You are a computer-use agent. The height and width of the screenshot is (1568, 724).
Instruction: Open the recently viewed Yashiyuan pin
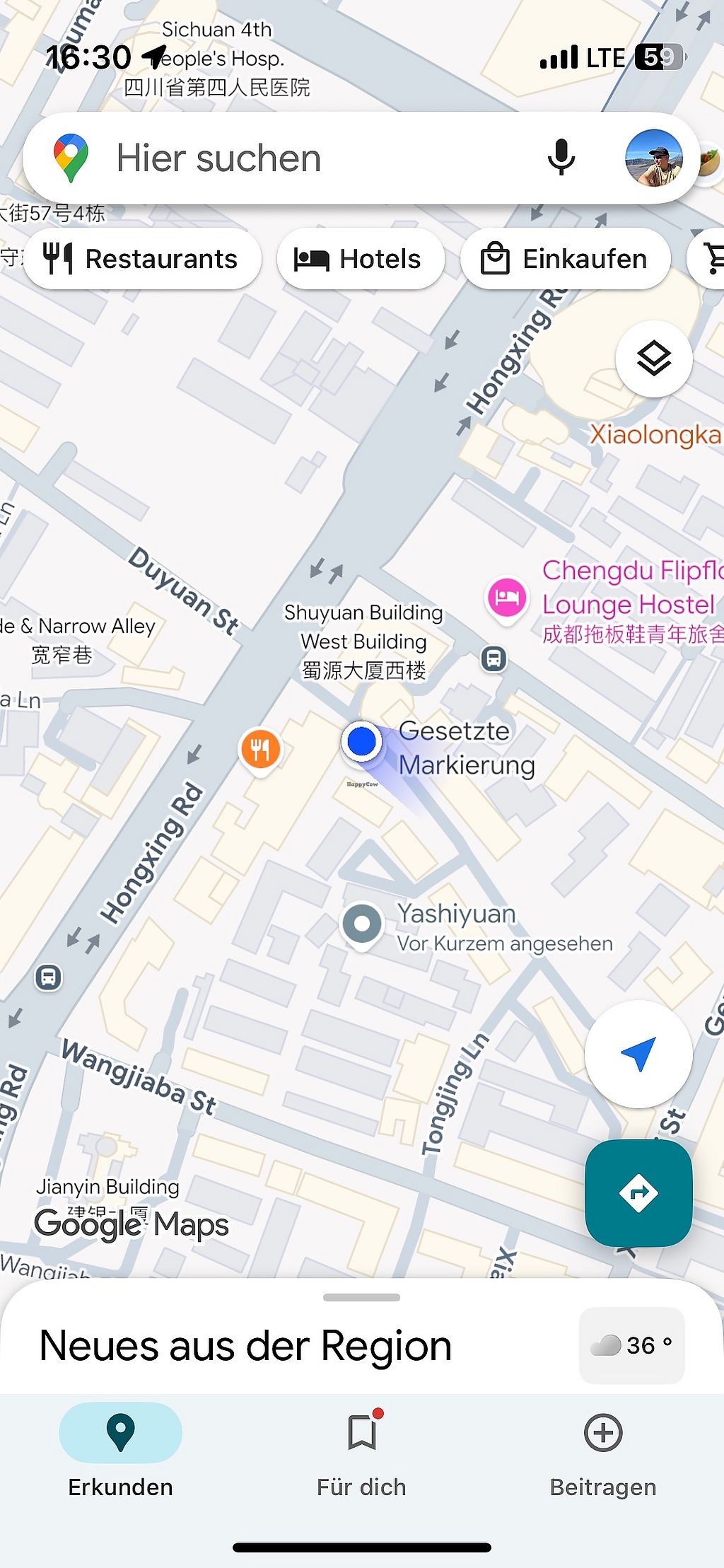(x=362, y=924)
